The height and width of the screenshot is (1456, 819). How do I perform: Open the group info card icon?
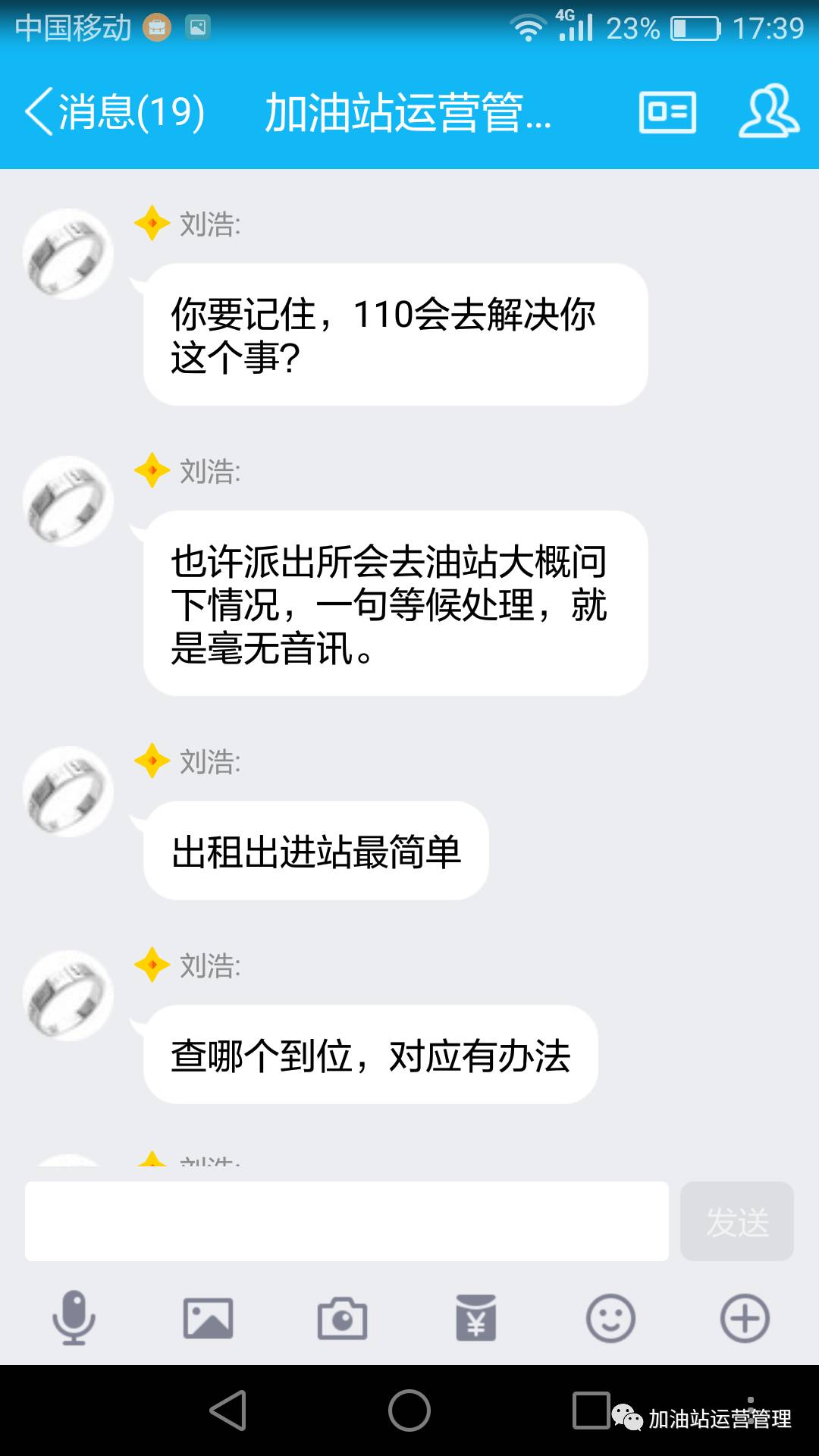(666, 114)
